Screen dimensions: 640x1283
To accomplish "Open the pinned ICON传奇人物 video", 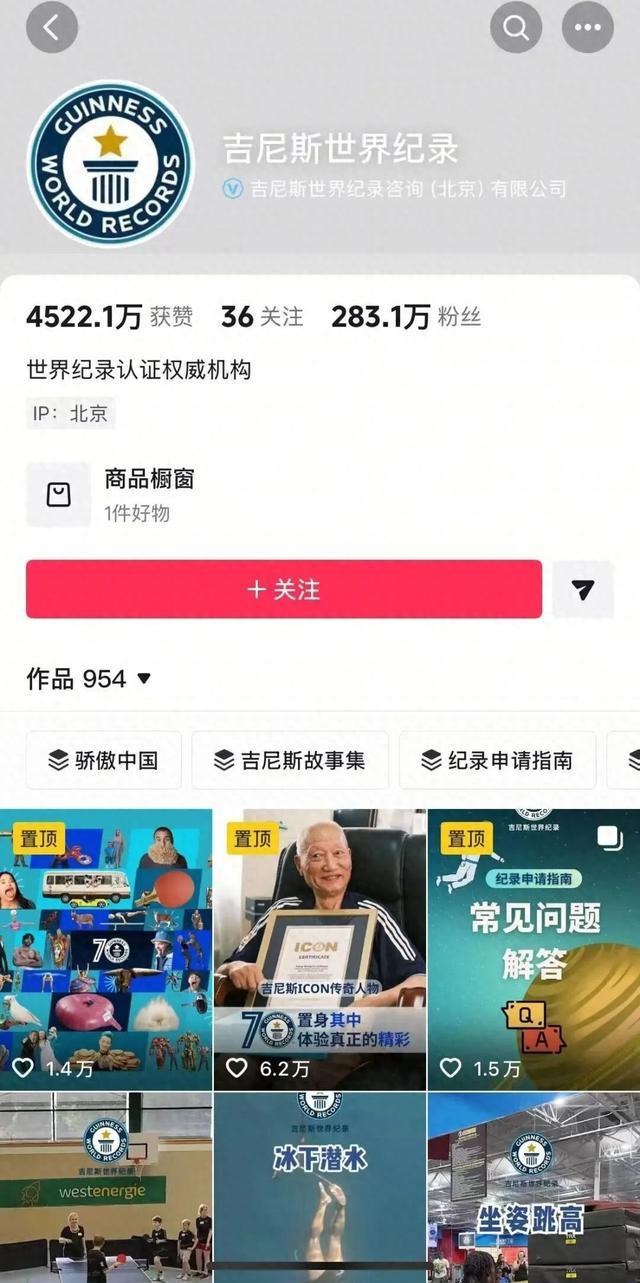I will point(319,948).
